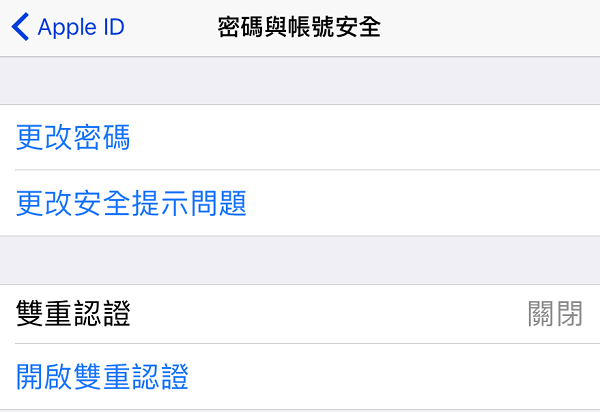Screen dimensions: 600x412
Task: Open 更改安全提示問題 security questions
Action: click(x=131, y=204)
